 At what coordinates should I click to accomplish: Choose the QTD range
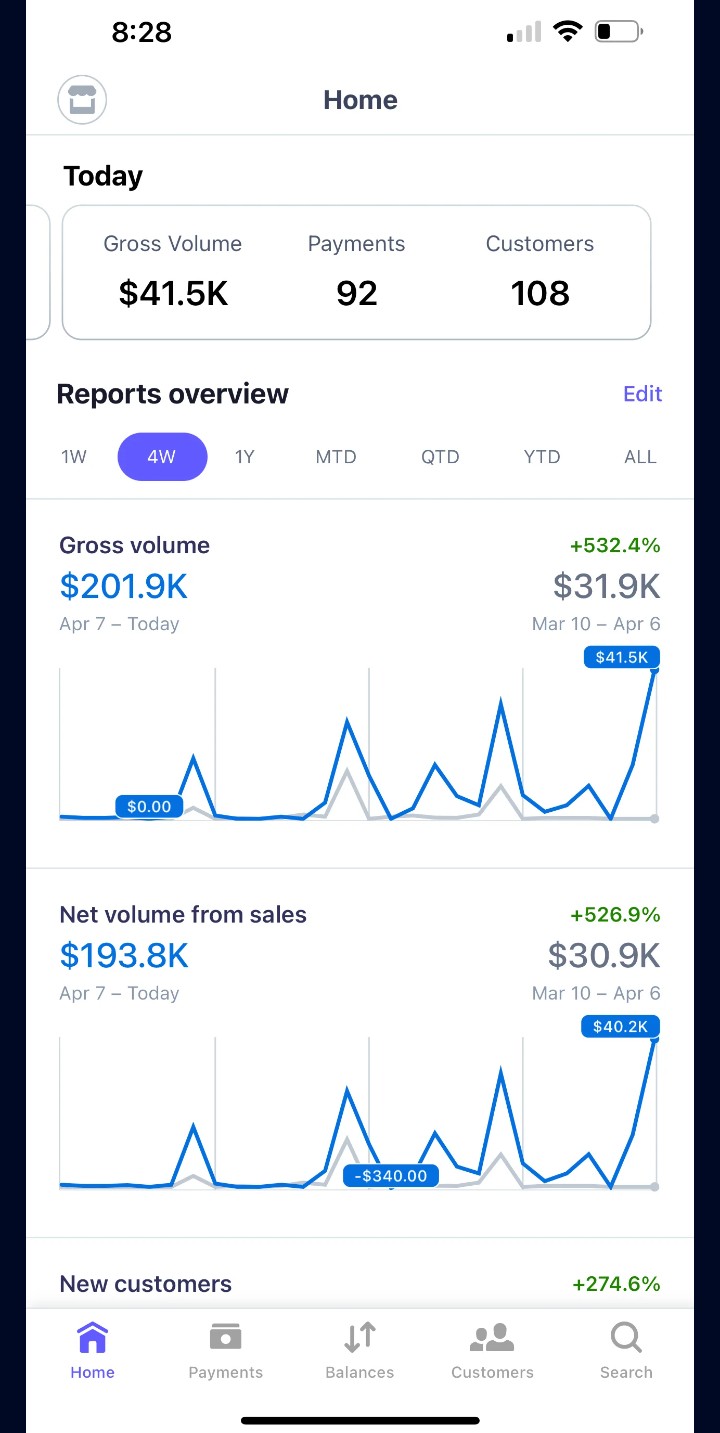click(440, 457)
